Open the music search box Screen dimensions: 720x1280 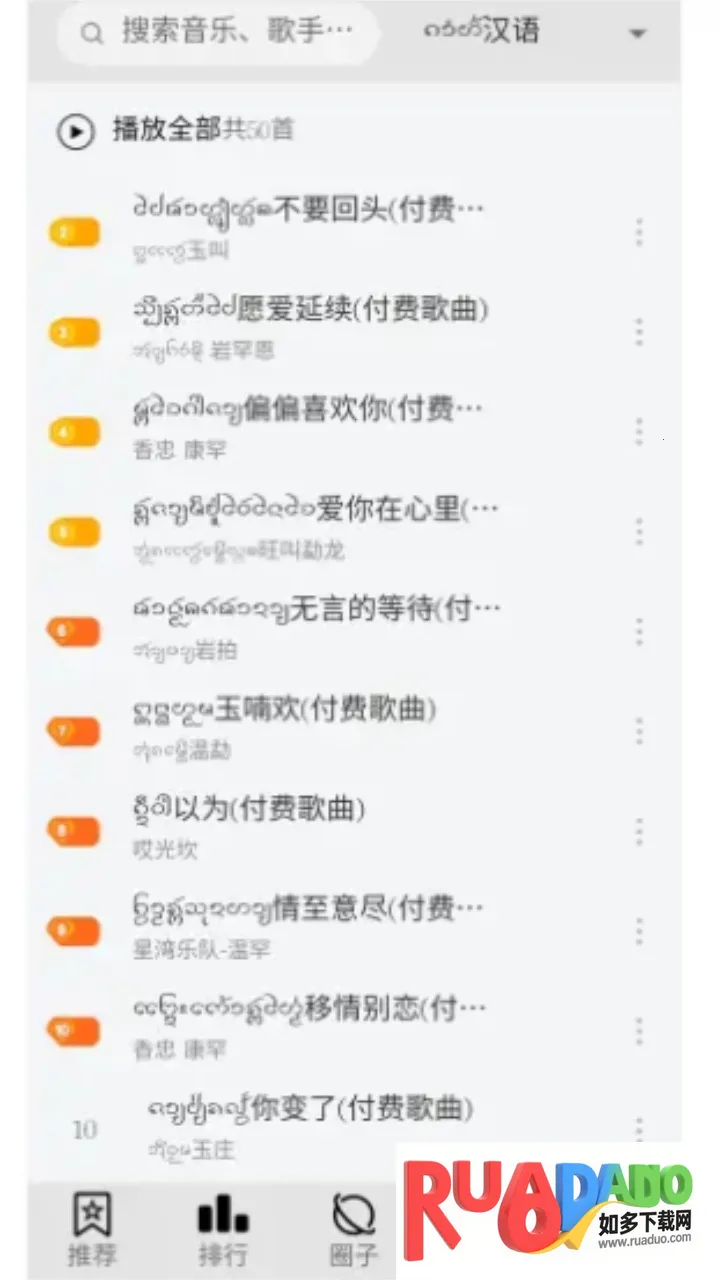(220, 32)
